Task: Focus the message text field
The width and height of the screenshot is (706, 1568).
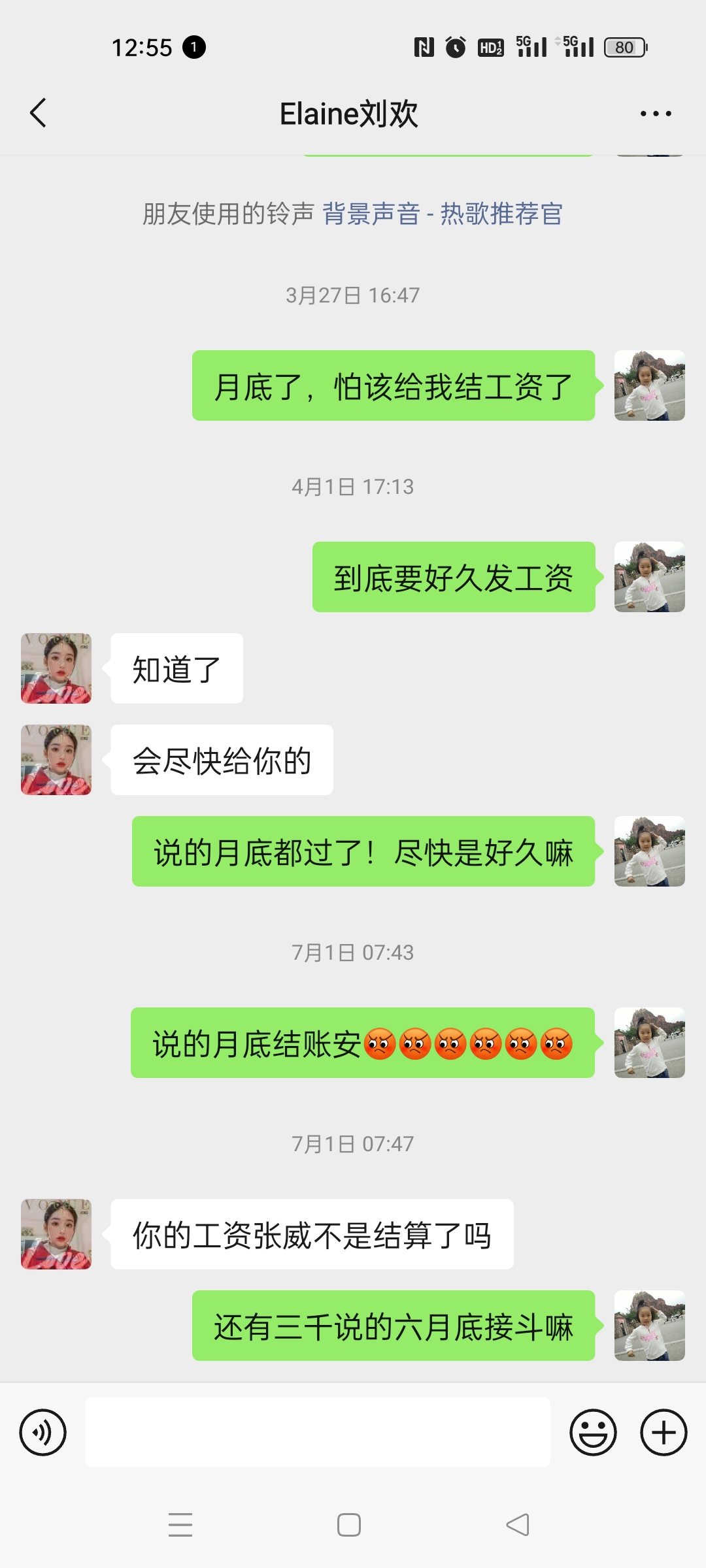Action: 318,1433
